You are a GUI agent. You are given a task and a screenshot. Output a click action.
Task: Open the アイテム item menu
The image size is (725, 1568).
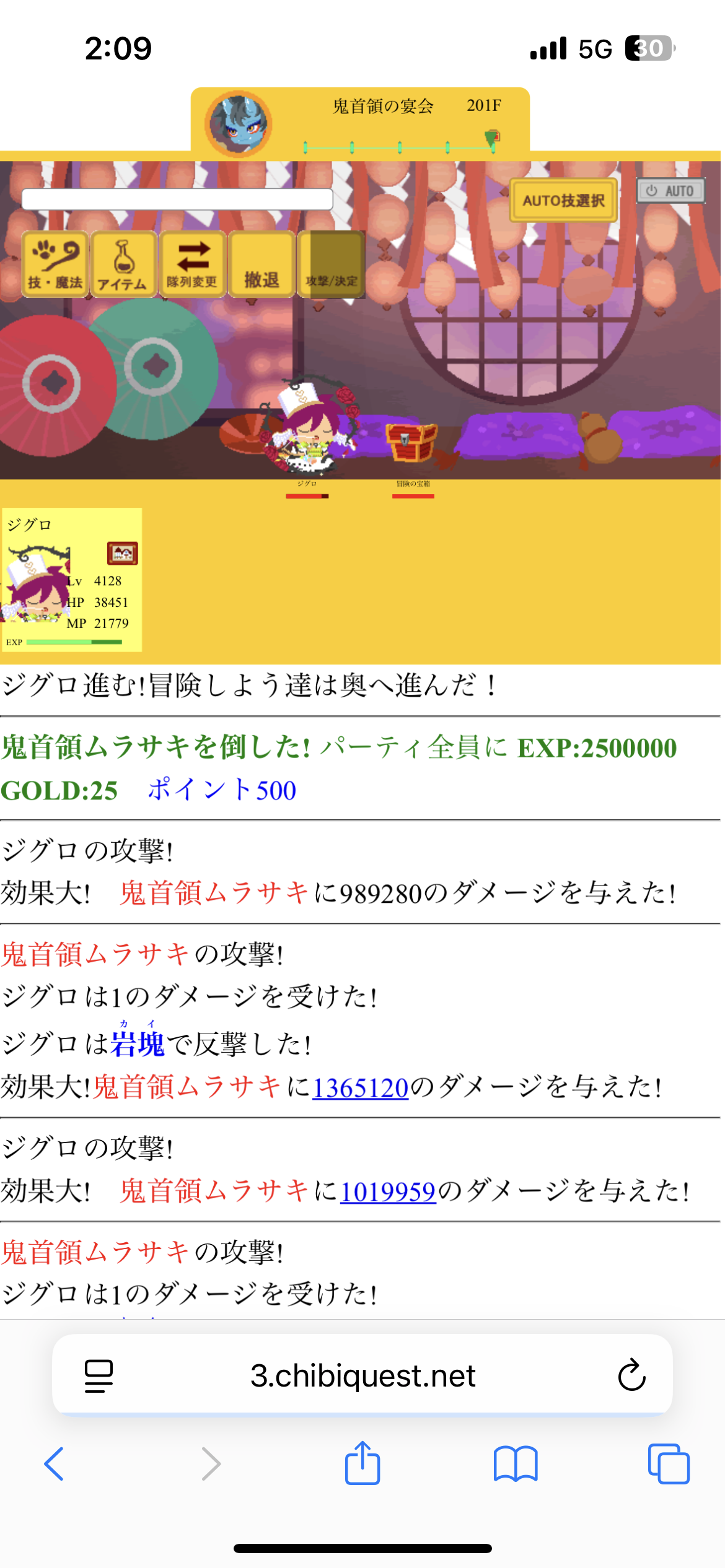pyautogui.click(x=123, y=264)
